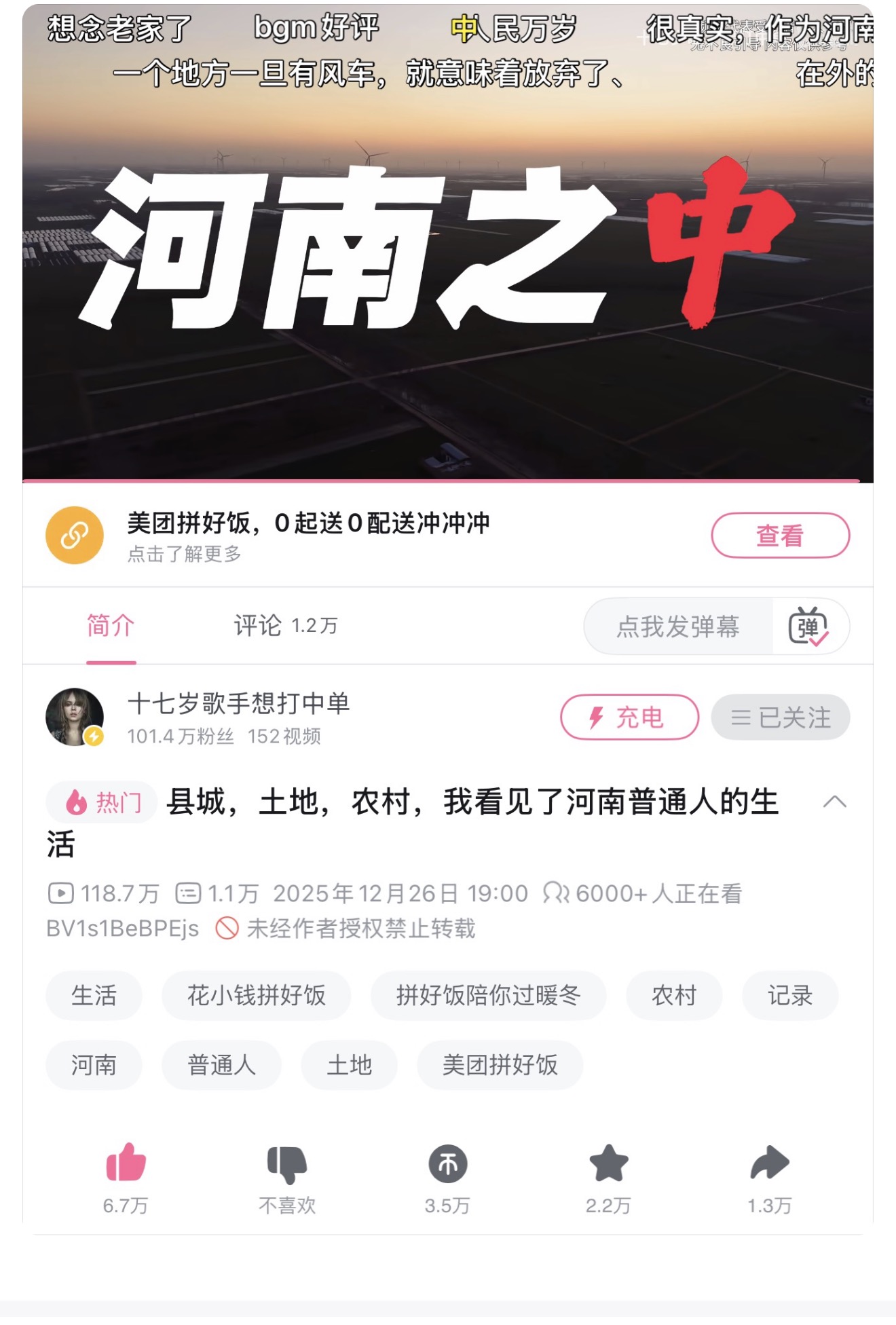Tap the 不喜欢 dislike icon

tap(286, 1163)
